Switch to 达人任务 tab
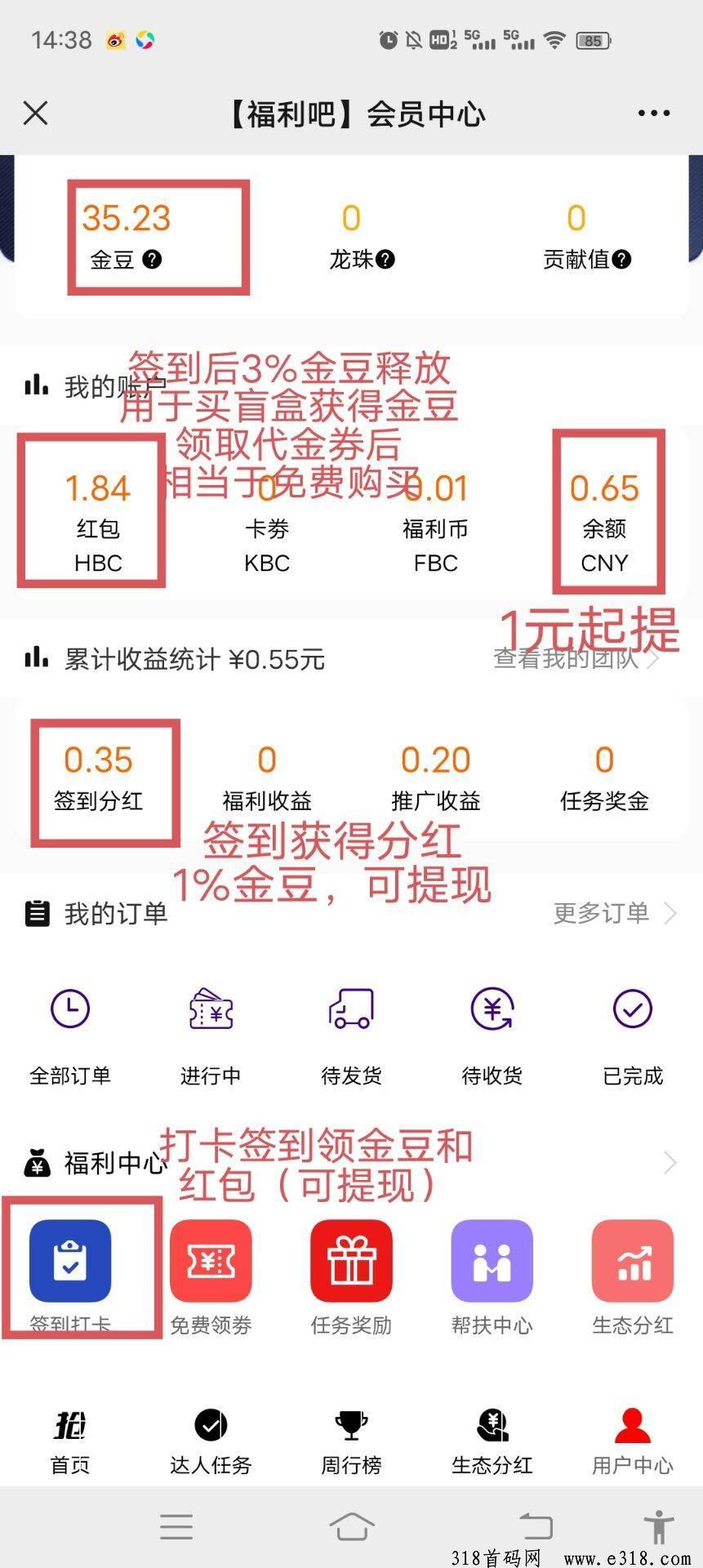 coord(211,1441)
